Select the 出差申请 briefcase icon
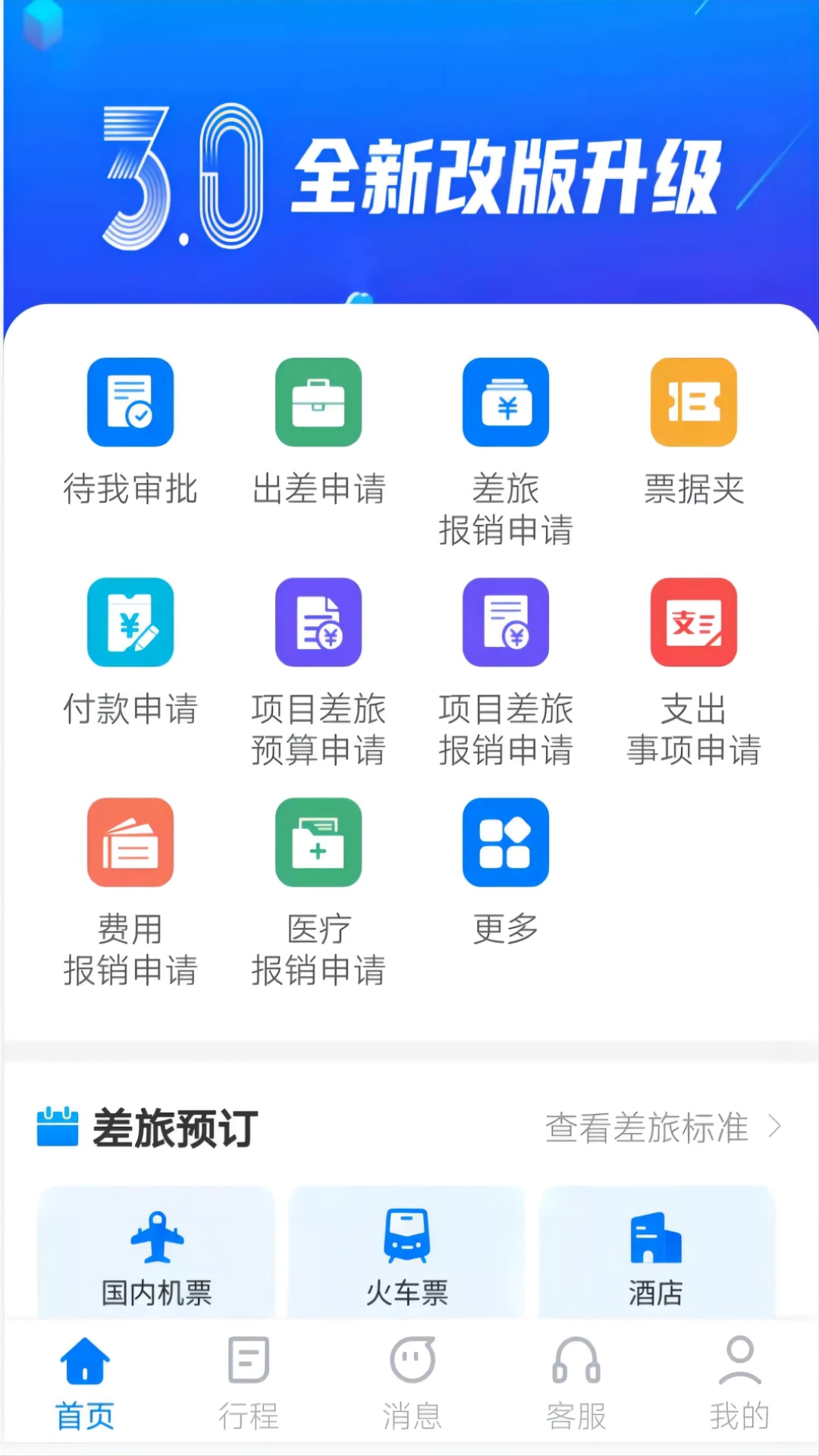This screenshot has width=819, height=1456. [x=318, y=402]
